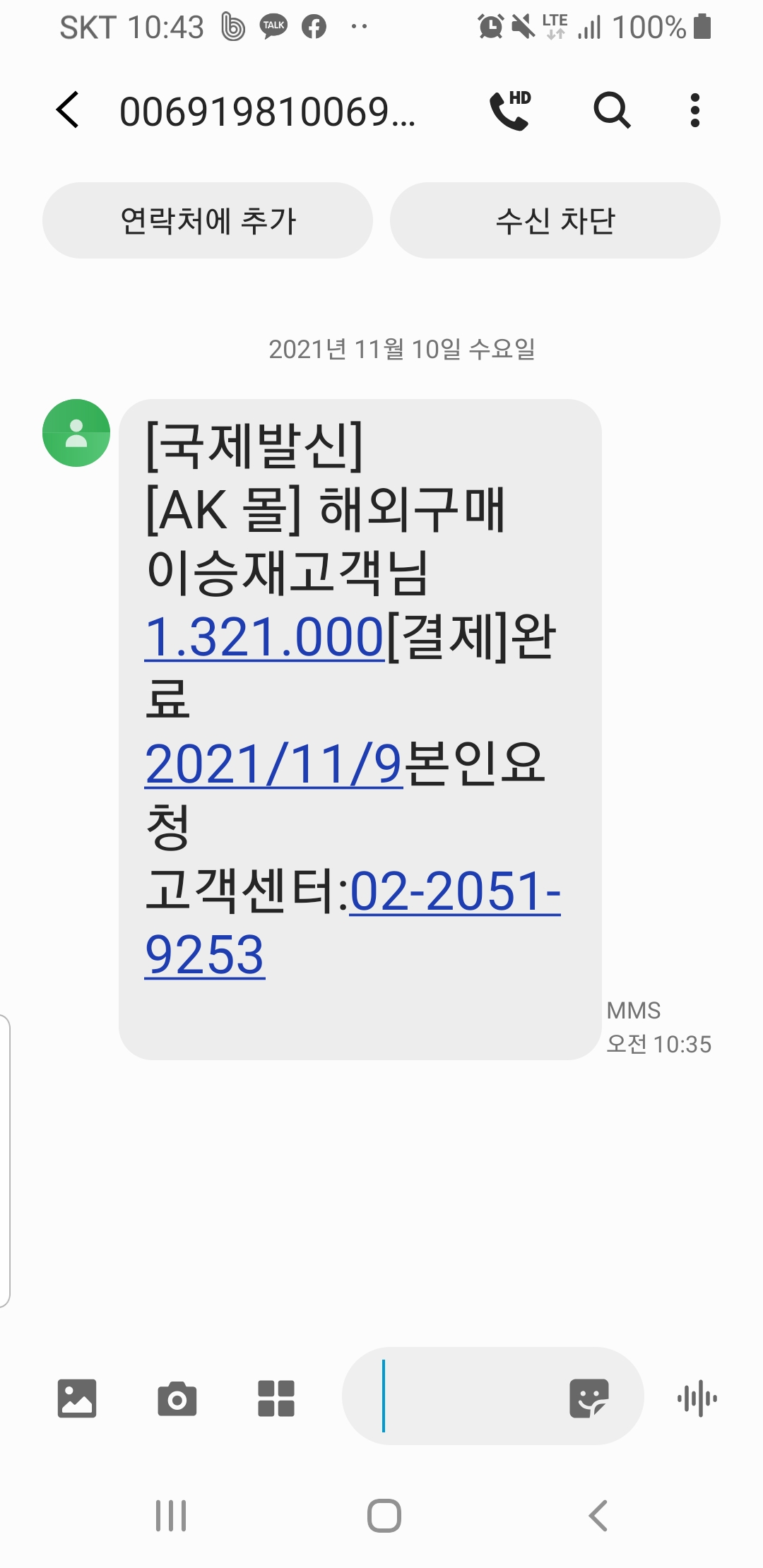Screen dimensions: 763x1568
Task: Search within this conversation
Action: [x=611, y=110]
